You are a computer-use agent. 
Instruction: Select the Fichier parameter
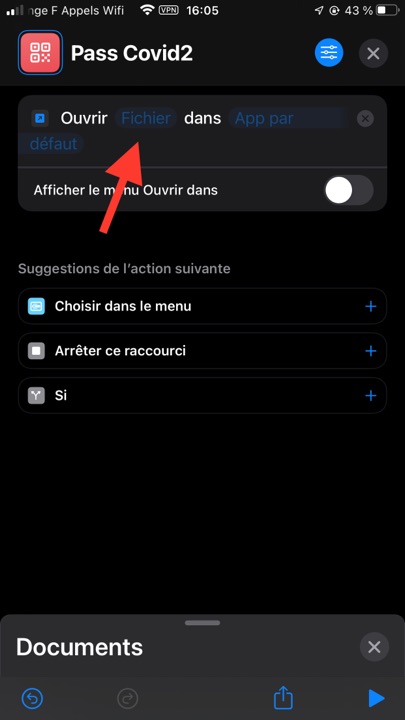146,118
